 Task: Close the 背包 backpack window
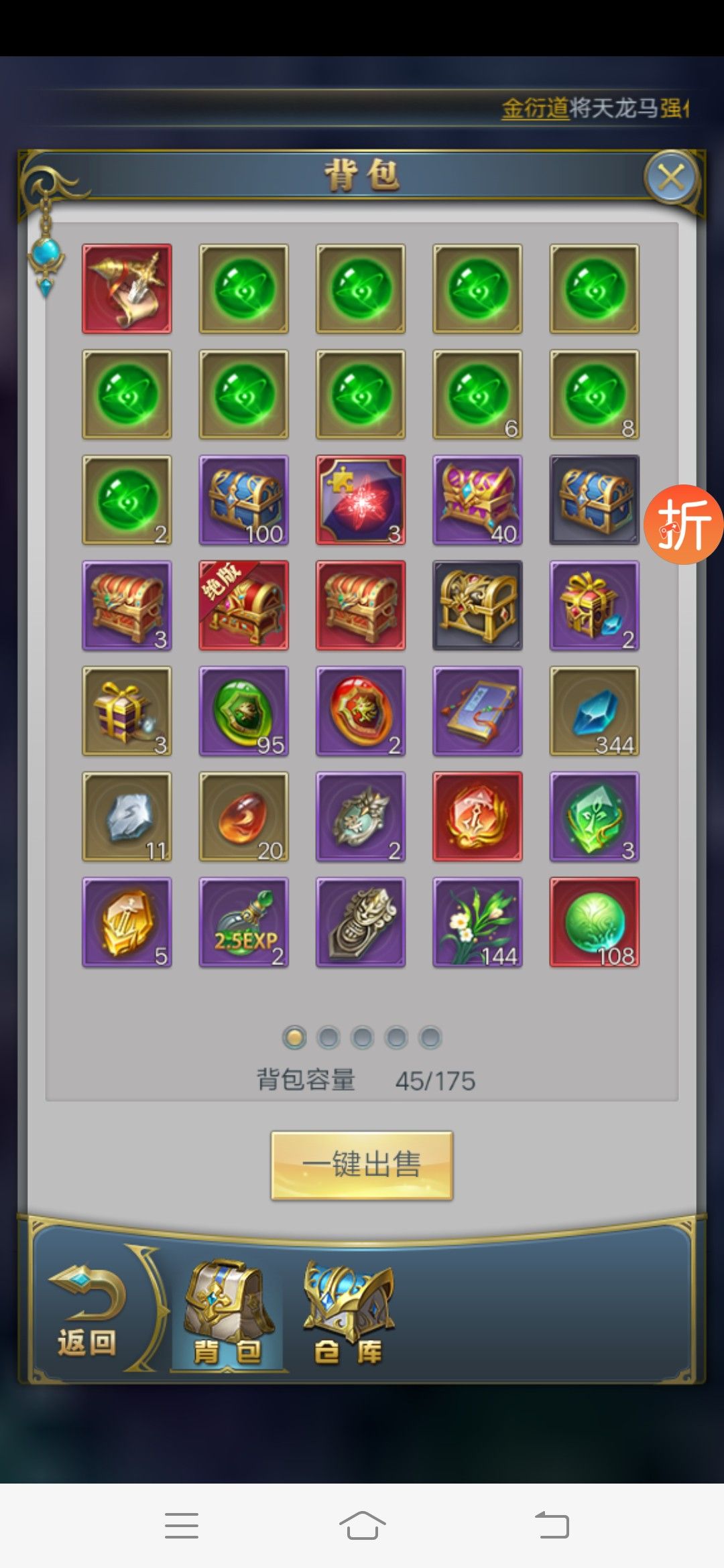[x=671, y=178]
